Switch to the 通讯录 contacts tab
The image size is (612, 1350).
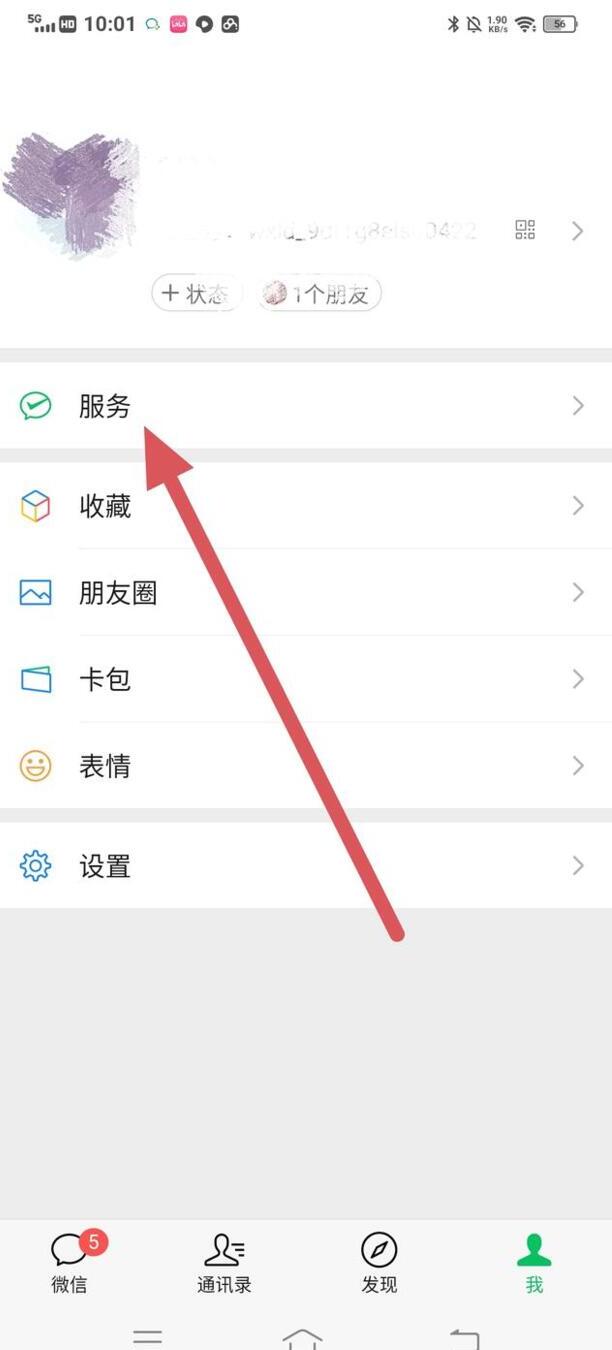(224, 1263)
